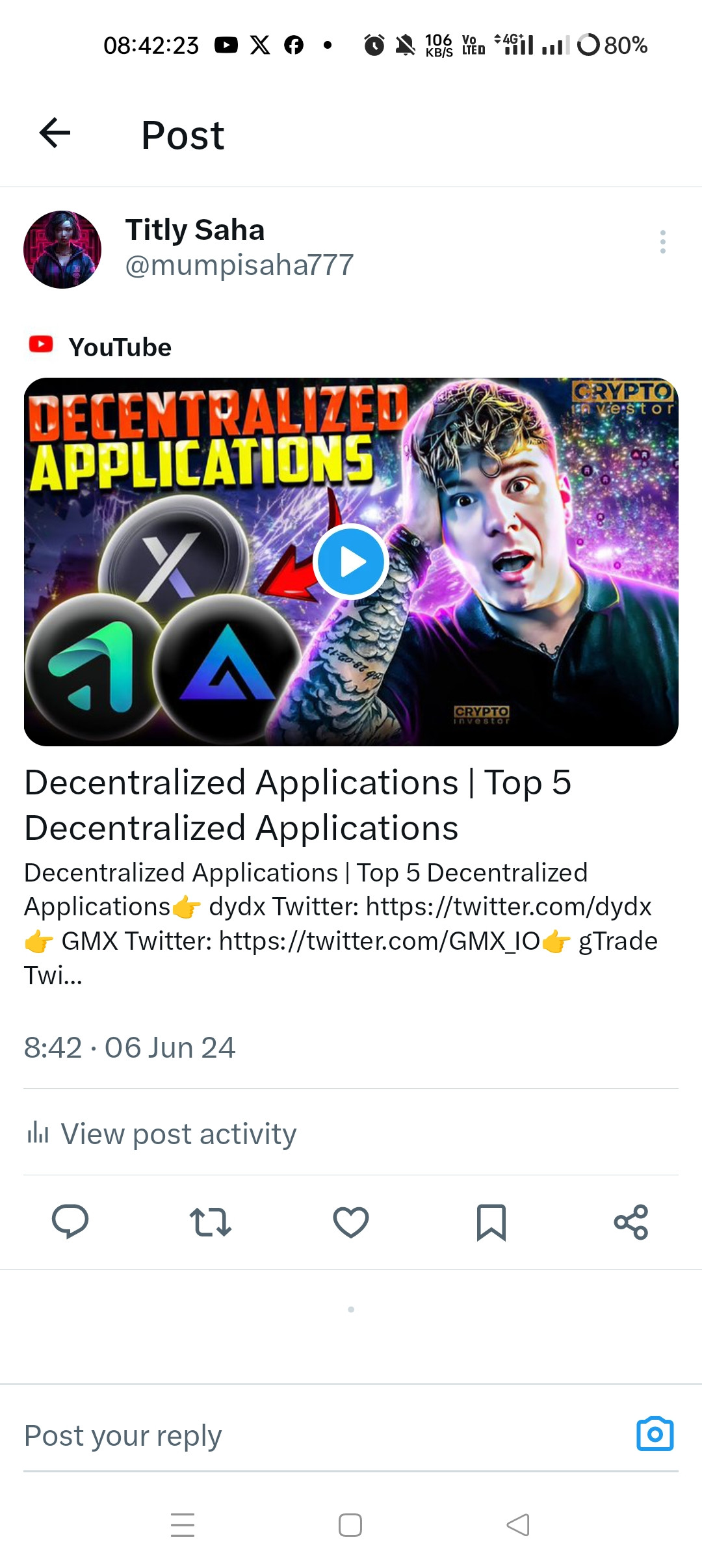
Task: Repost this post
Action: (210, 1222)
